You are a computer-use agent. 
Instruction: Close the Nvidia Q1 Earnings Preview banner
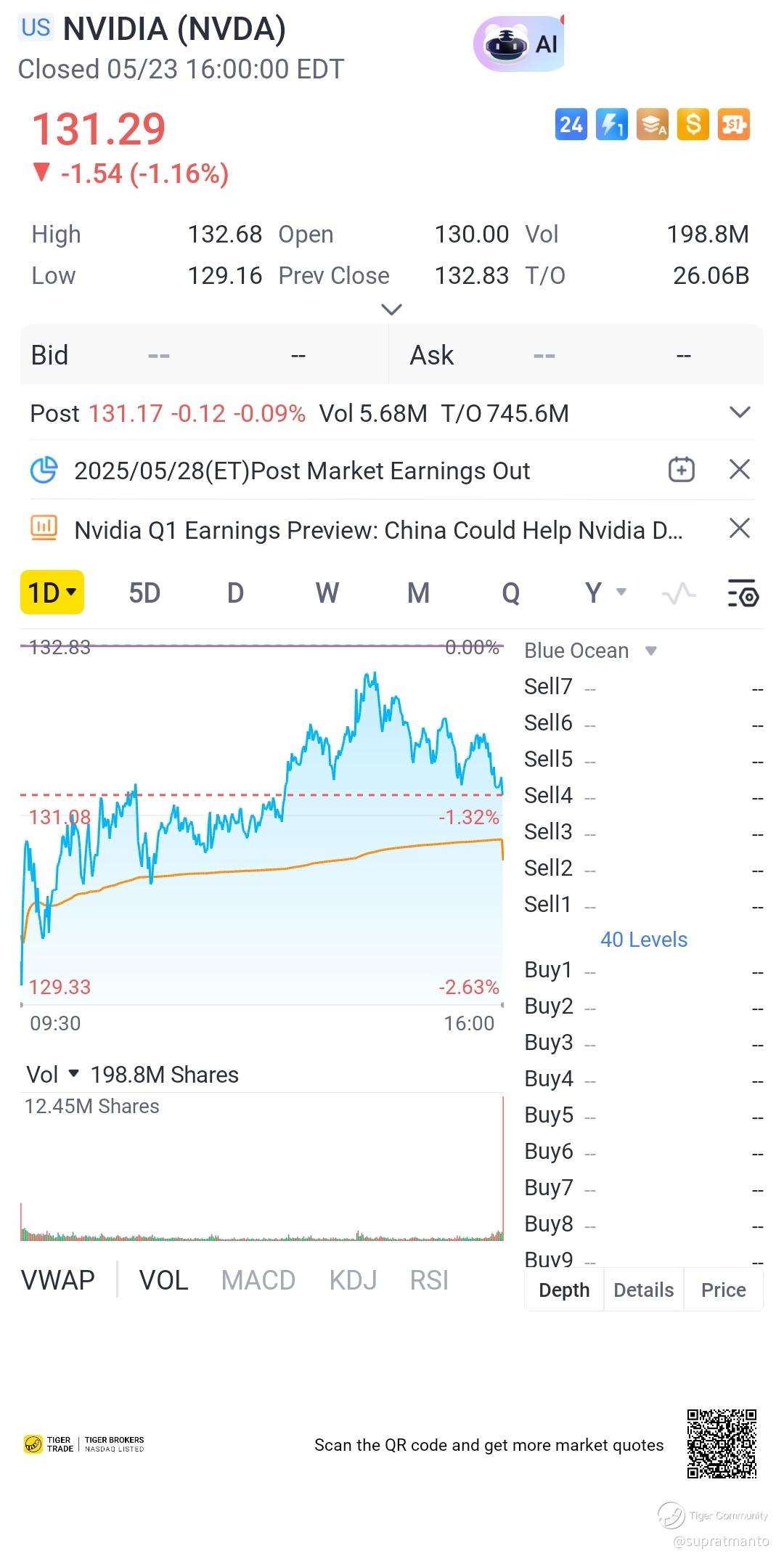(x=739, y=529)
